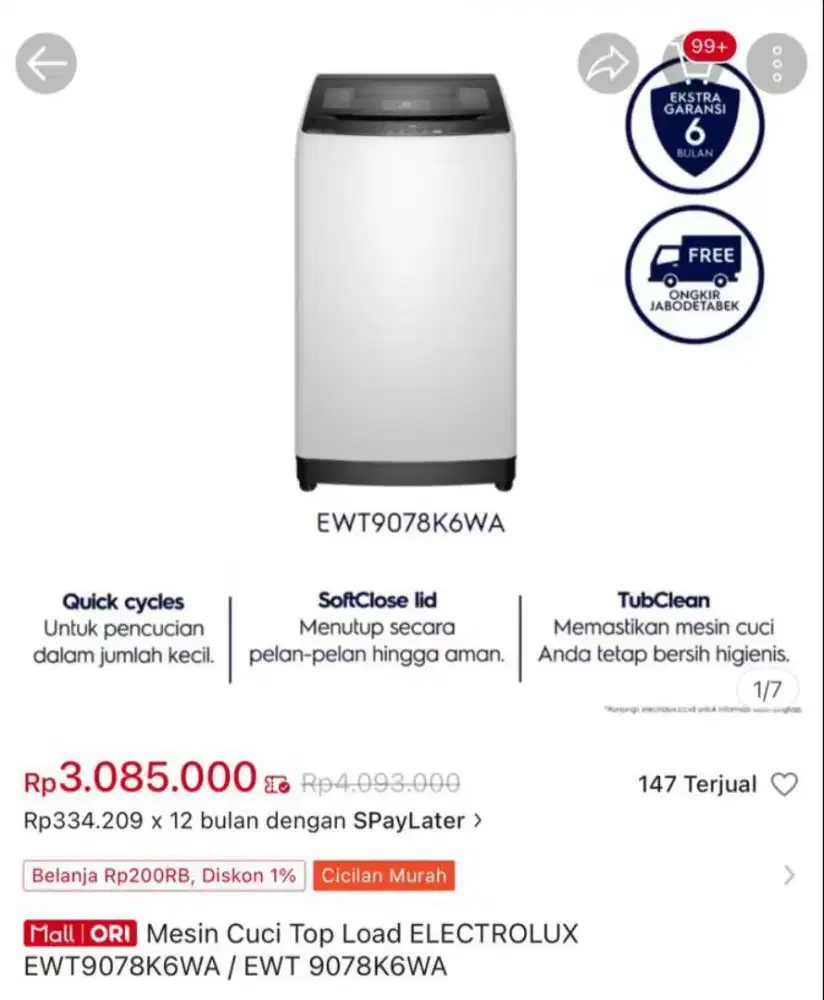Click the strikethrough original price Rp4.093.000
824x1000 pixels.
pos(380,784)
